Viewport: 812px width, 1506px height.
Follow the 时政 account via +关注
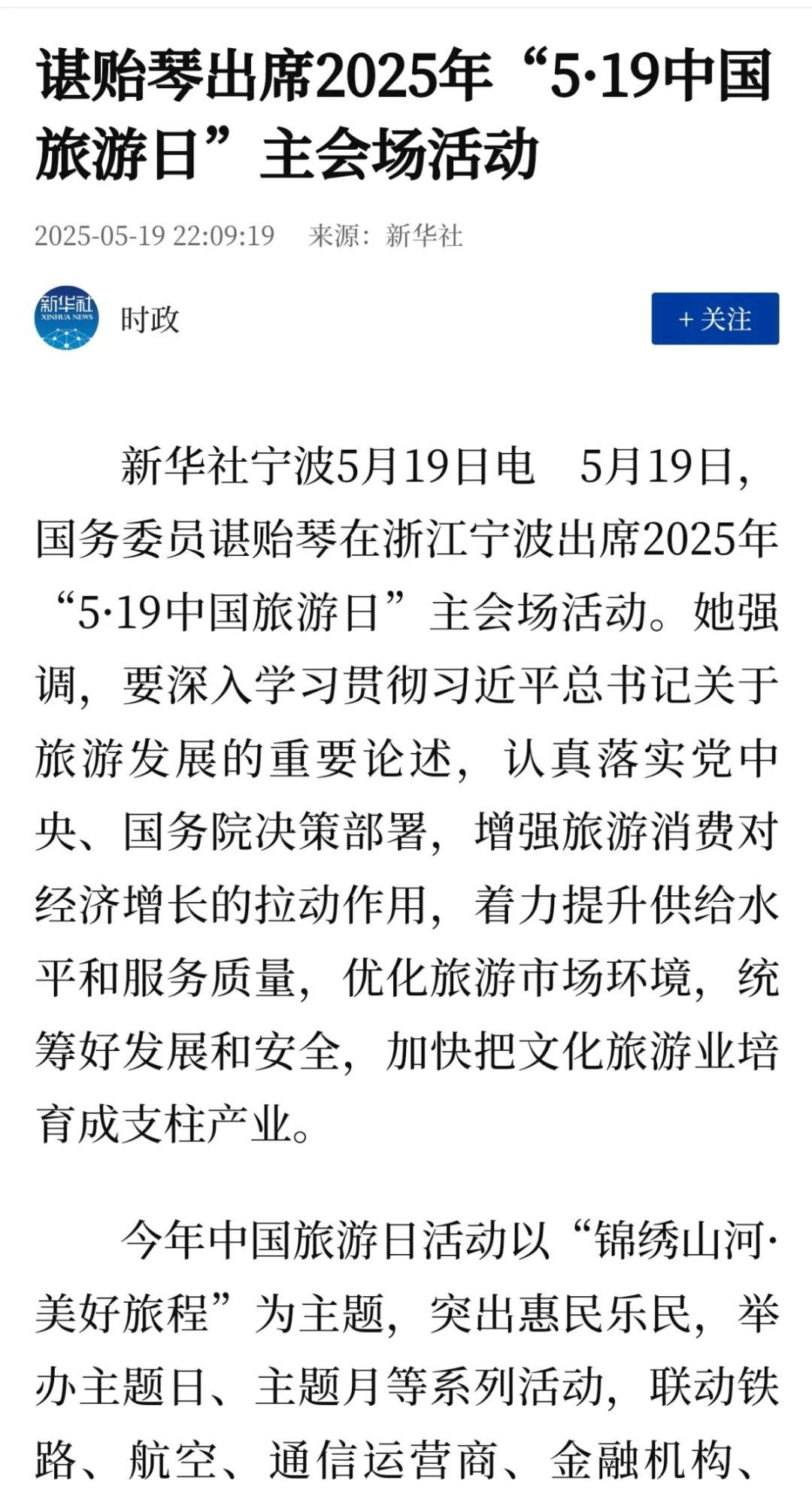tap(714, 319)
